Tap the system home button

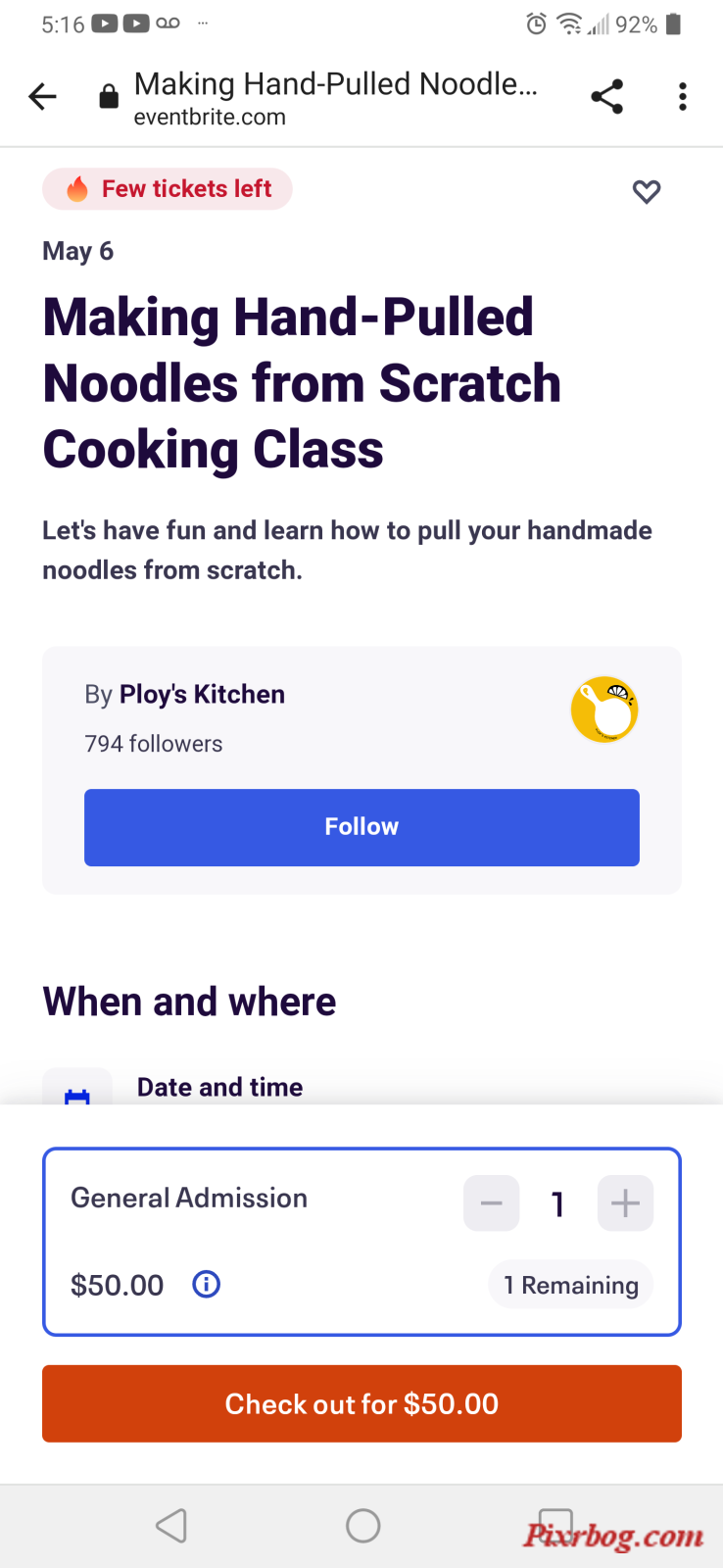pos(362,1525)
